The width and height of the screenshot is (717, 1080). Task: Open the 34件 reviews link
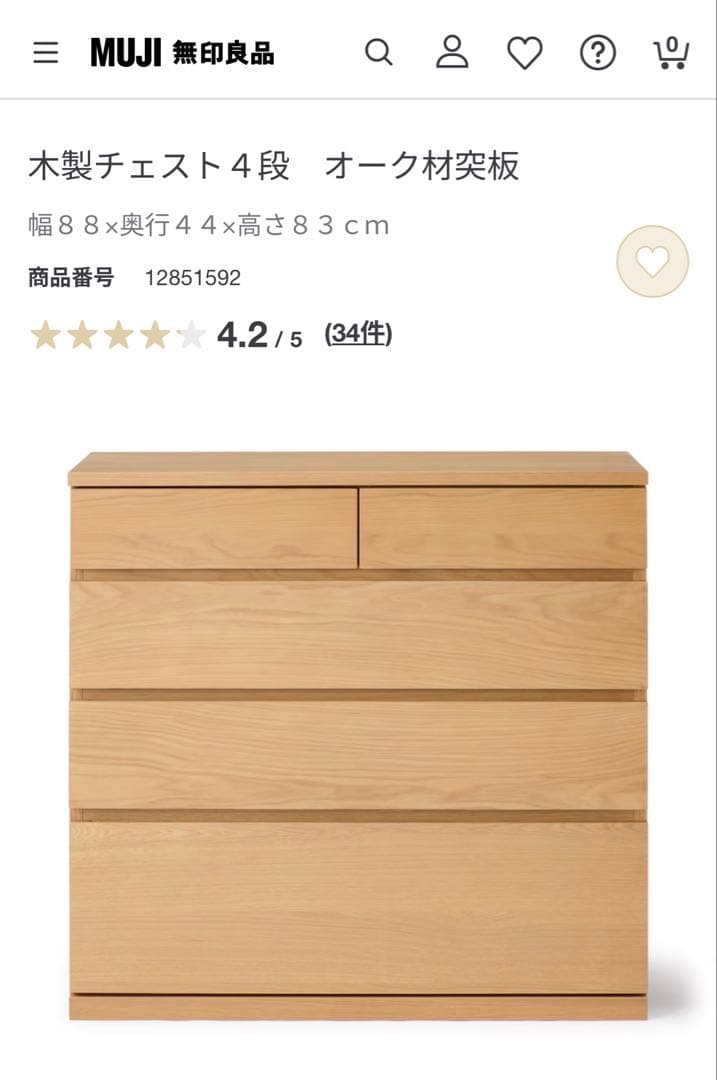coord(358,334)
